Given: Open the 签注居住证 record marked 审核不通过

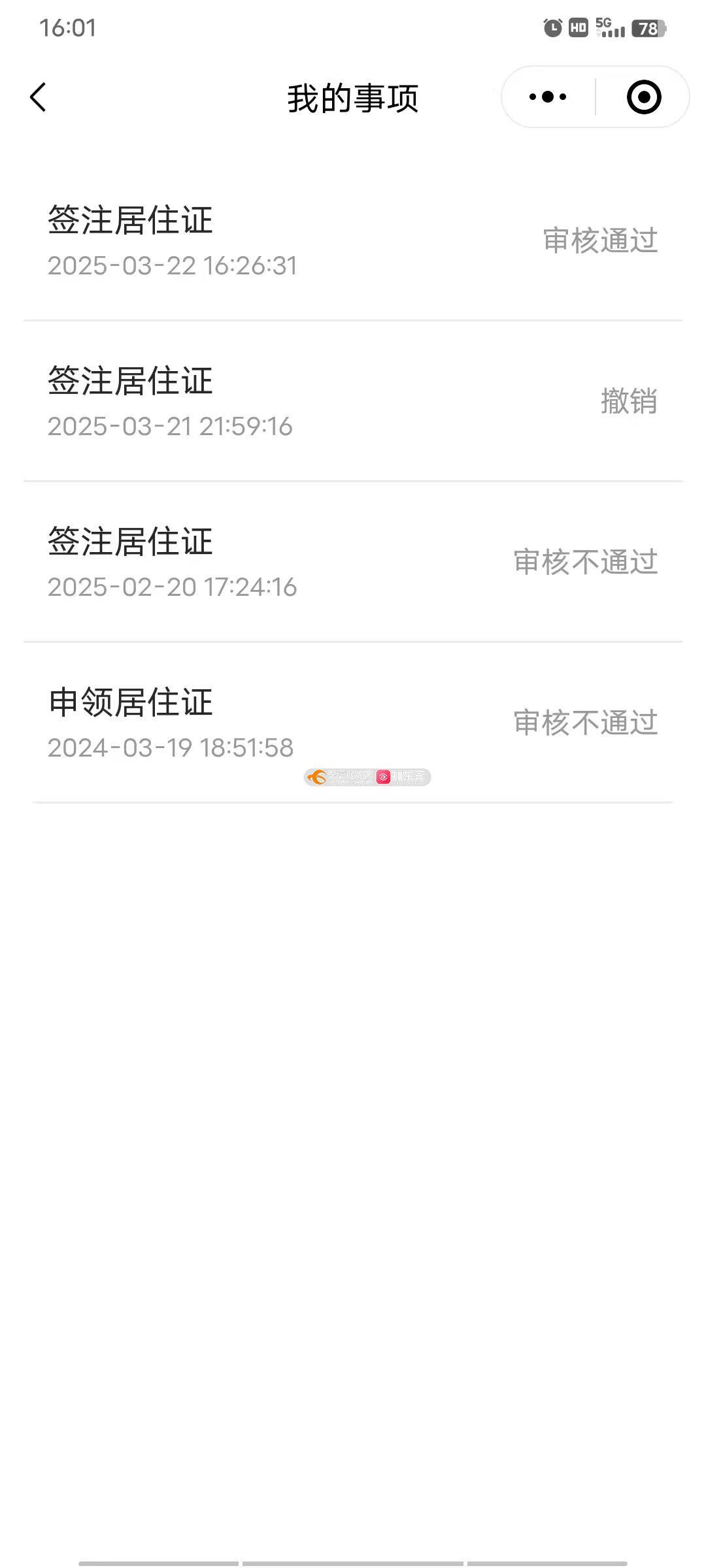Looking at the screenshot, I should 353,562.
